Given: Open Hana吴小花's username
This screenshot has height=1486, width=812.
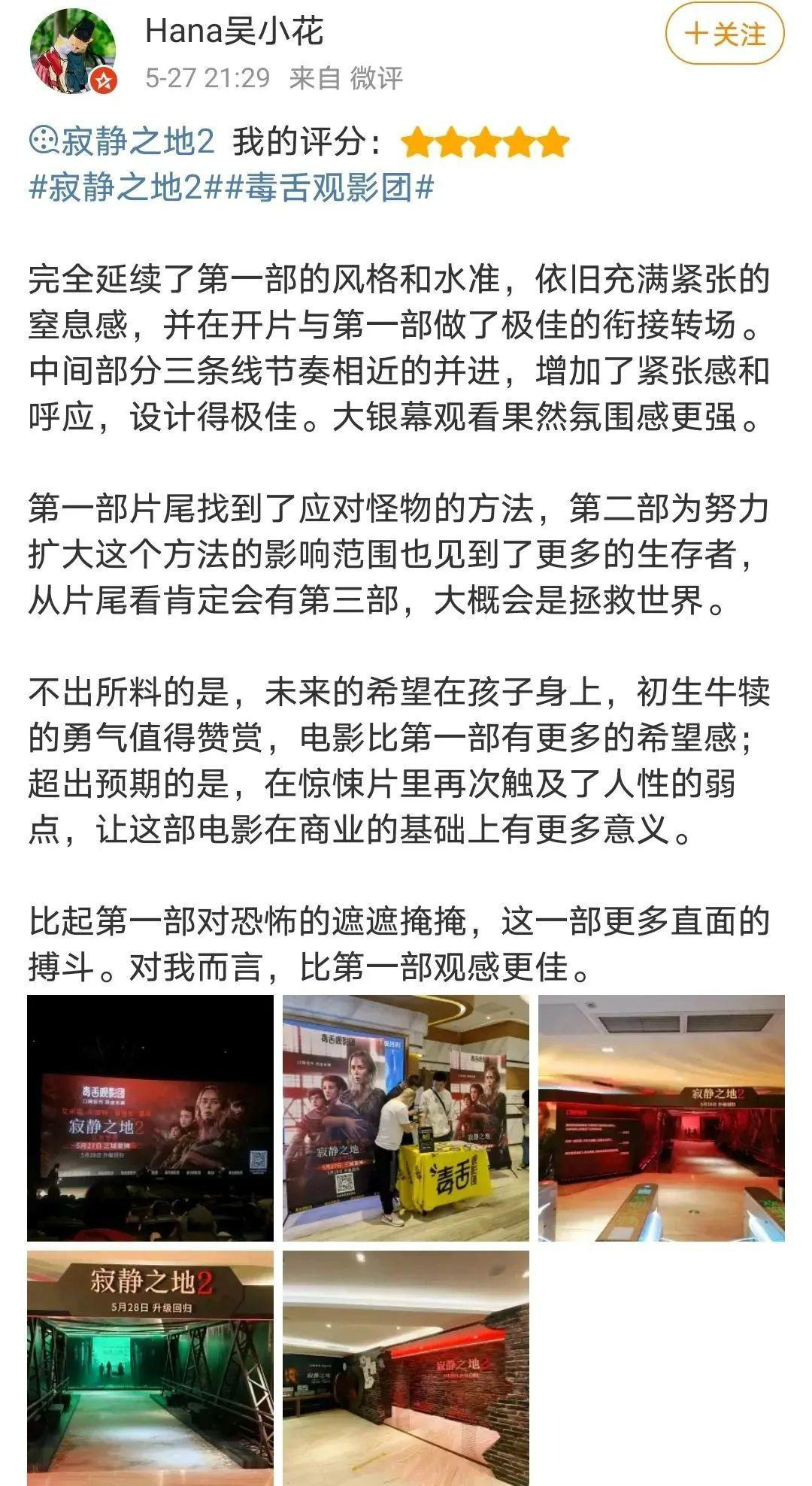Looking at the screenshot, I should pos(234,32).
